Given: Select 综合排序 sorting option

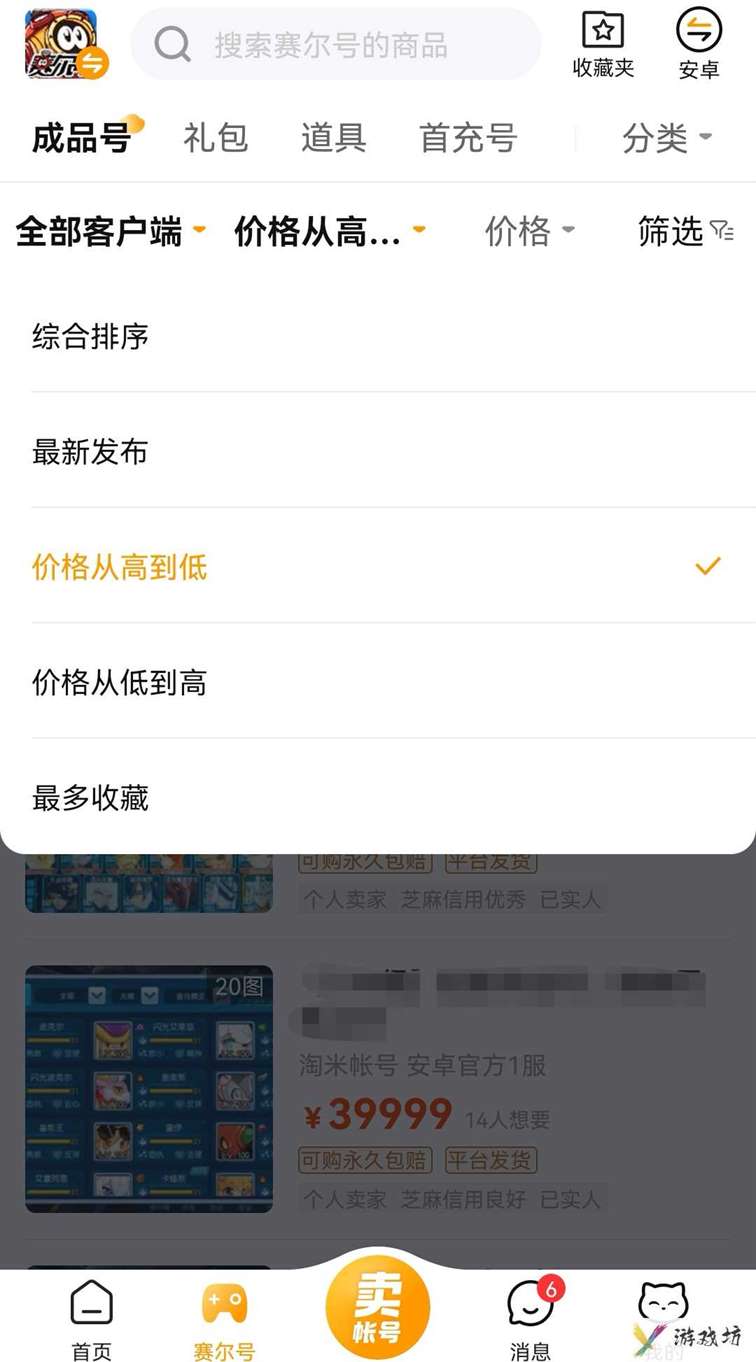Looking at the screenshot, I should tap(90, 336).
